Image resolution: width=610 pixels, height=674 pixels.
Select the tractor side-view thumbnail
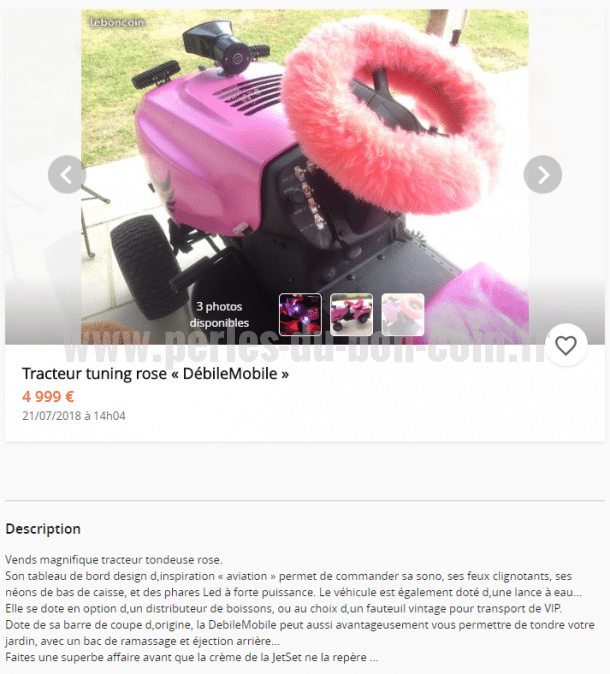click(x=352, y=314)
